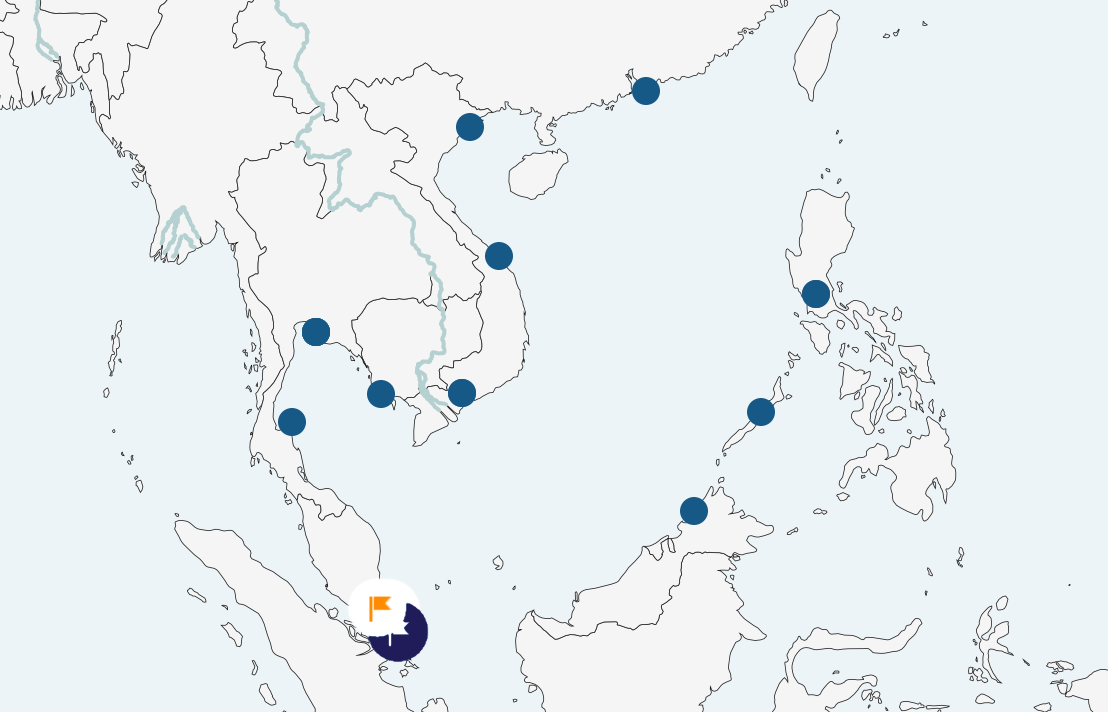Select the marker on Borneo's northern coast
The width and height of the screenshot is (1108, 712).
click(x=694, y=511)
